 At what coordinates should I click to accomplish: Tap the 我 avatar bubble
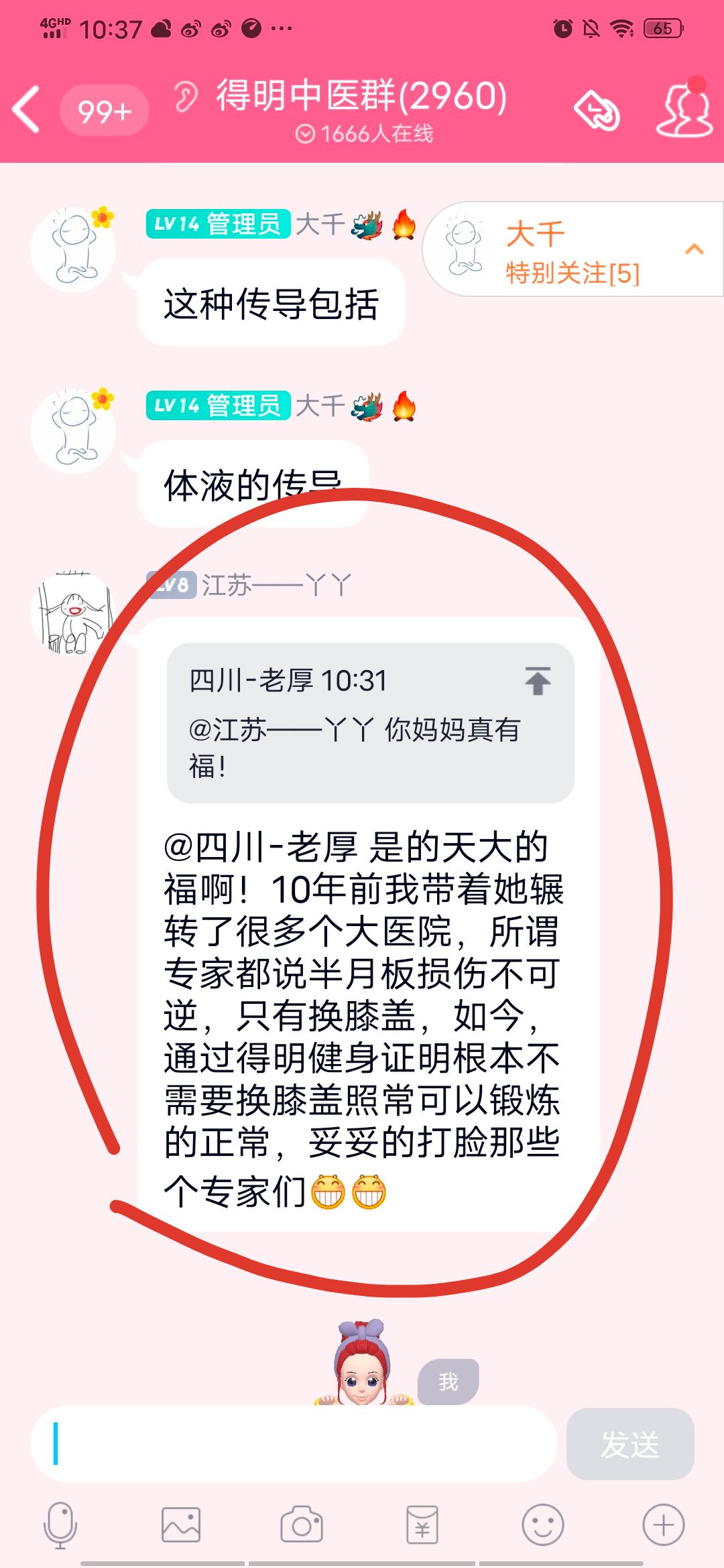point(448,1381)
